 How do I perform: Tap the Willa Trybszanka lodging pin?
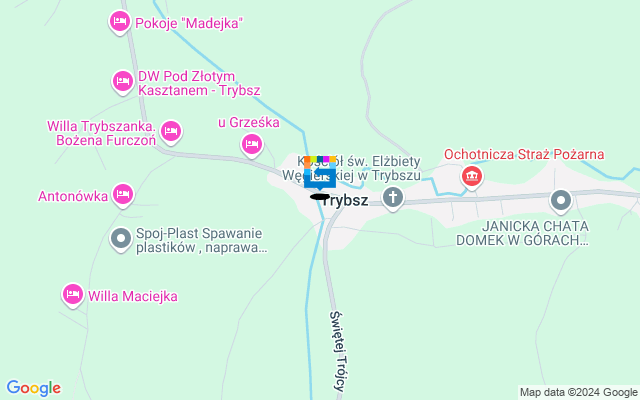[171, 131]
